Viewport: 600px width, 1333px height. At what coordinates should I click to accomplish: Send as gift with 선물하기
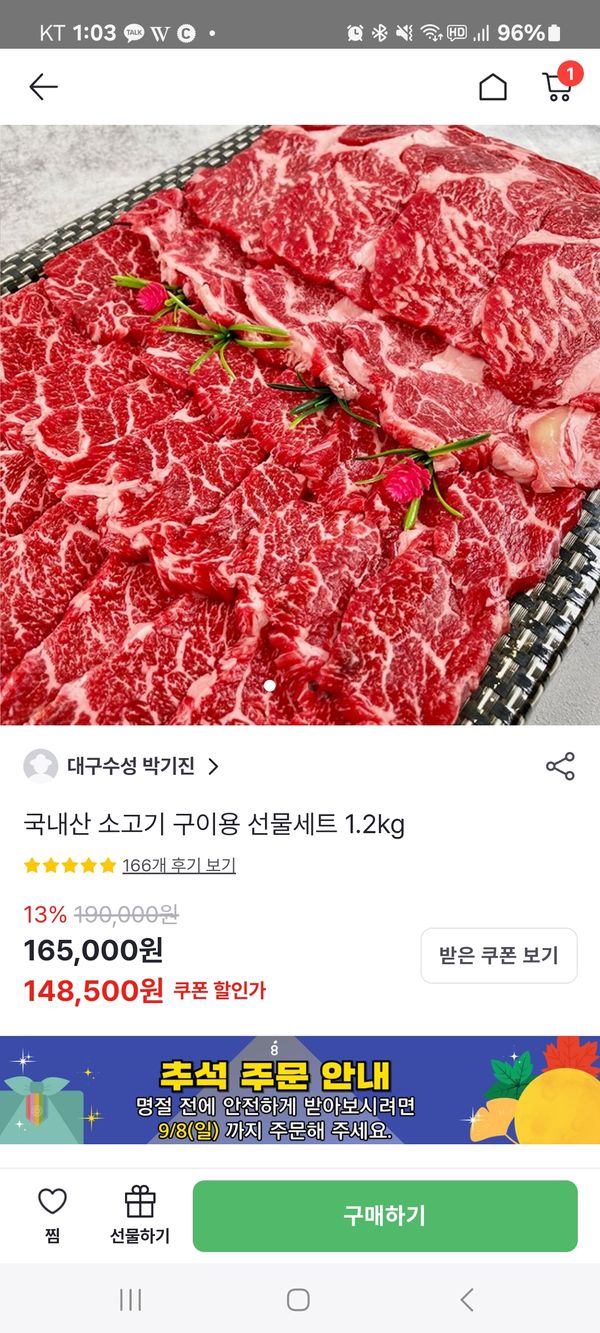140,1214
